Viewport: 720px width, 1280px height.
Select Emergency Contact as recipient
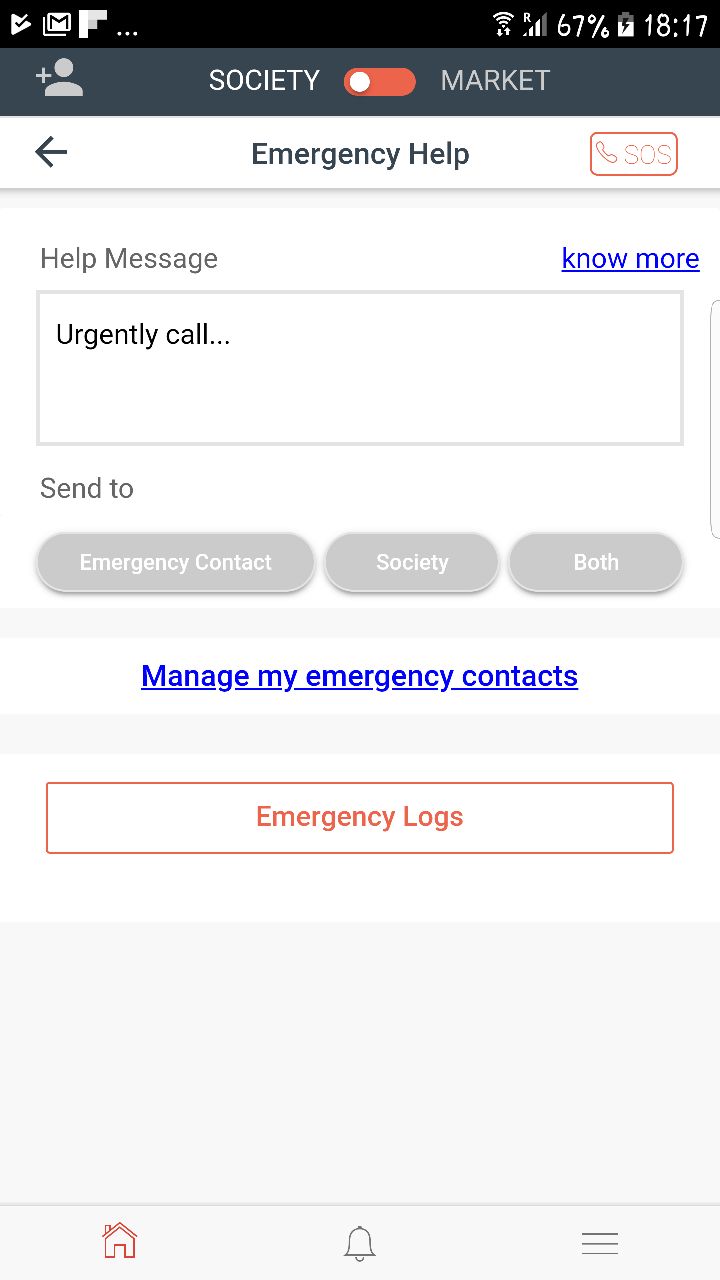[x=176, y=562]
